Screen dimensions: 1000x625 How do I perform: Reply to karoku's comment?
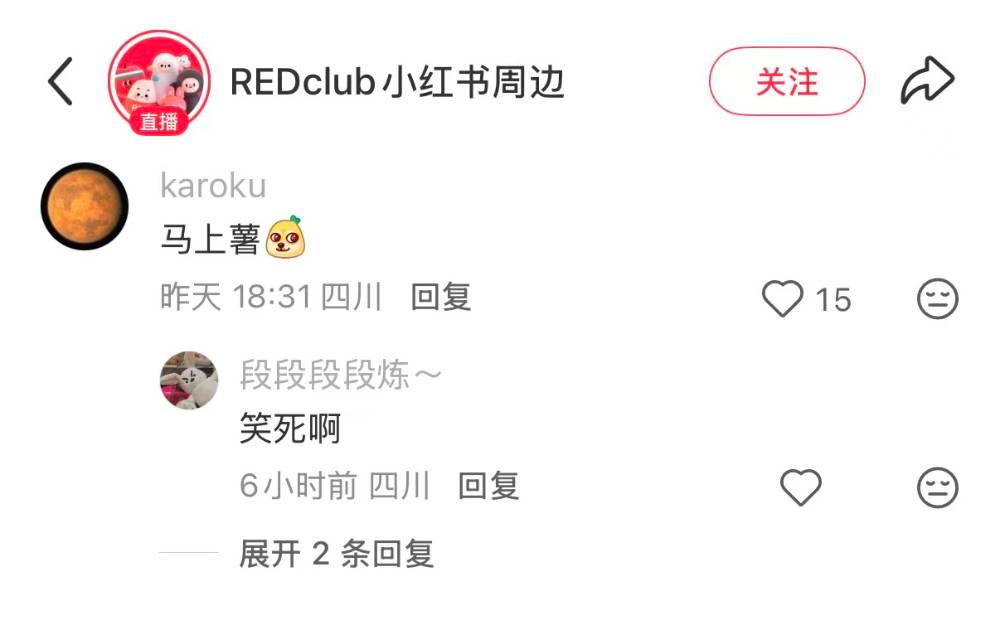point(441,297)
